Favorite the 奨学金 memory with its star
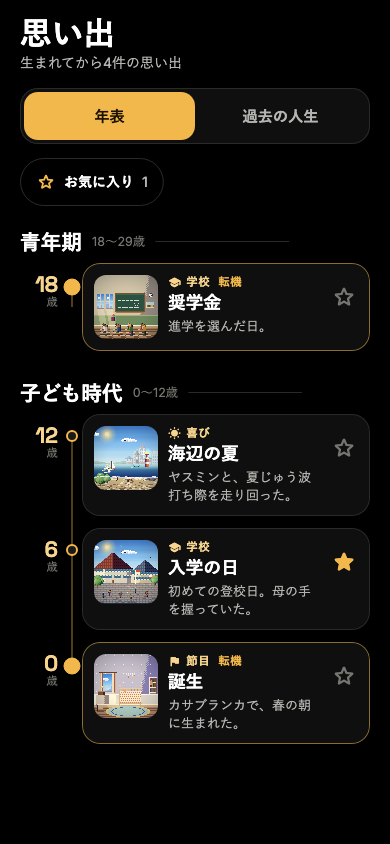The width and height of the screenshot is (390, 844). click(x=344, y=297)
